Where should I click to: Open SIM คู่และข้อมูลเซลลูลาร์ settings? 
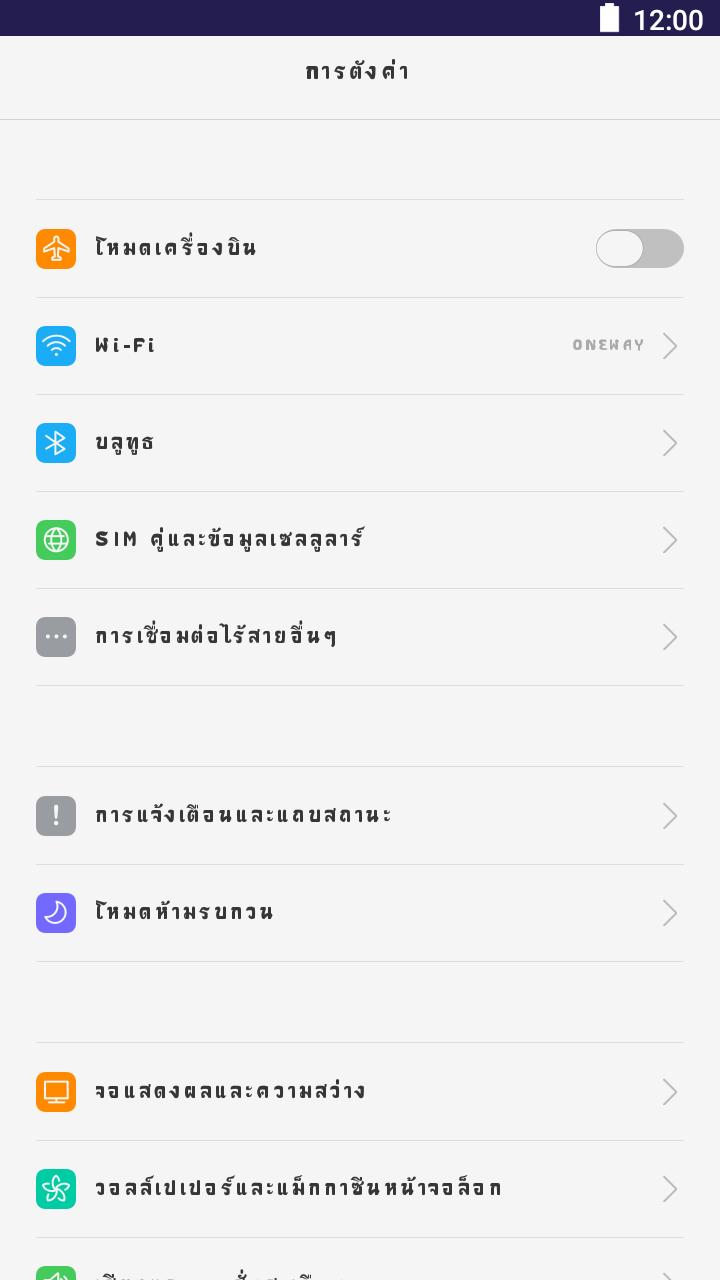click(360, 540)
